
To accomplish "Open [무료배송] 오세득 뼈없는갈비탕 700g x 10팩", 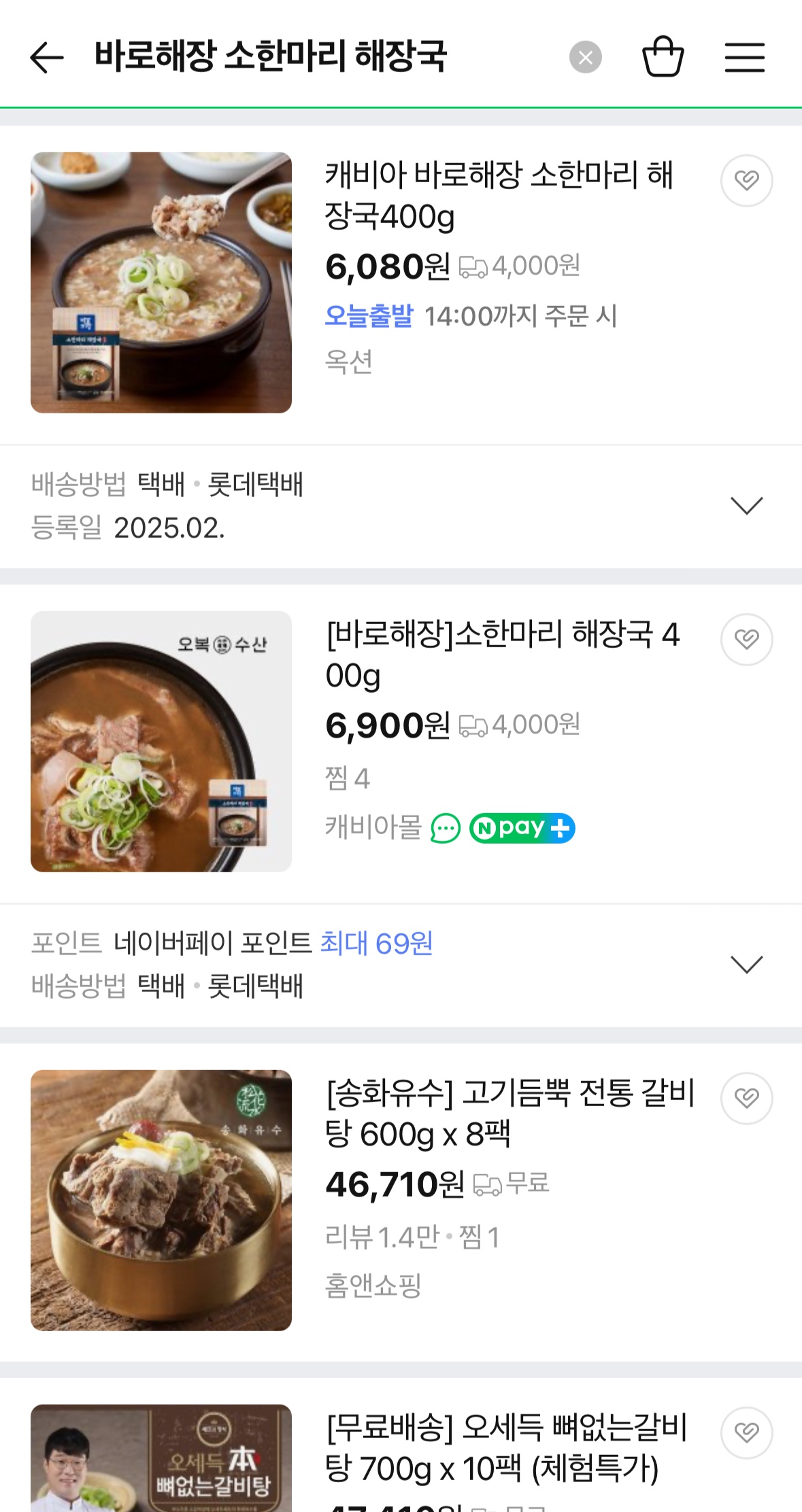I will pos(506,1447).
